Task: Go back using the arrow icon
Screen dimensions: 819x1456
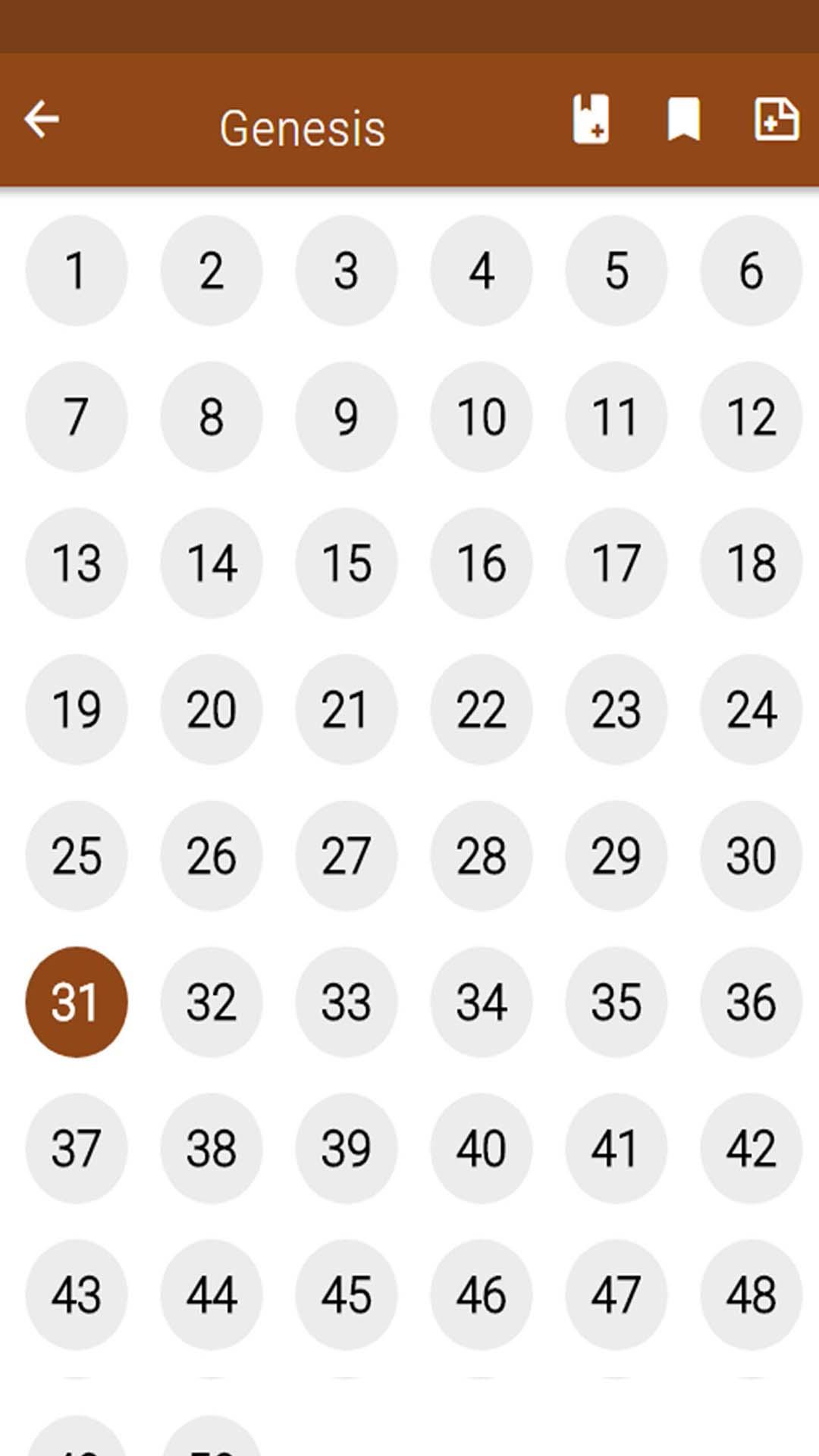Action: coord(42,120)
